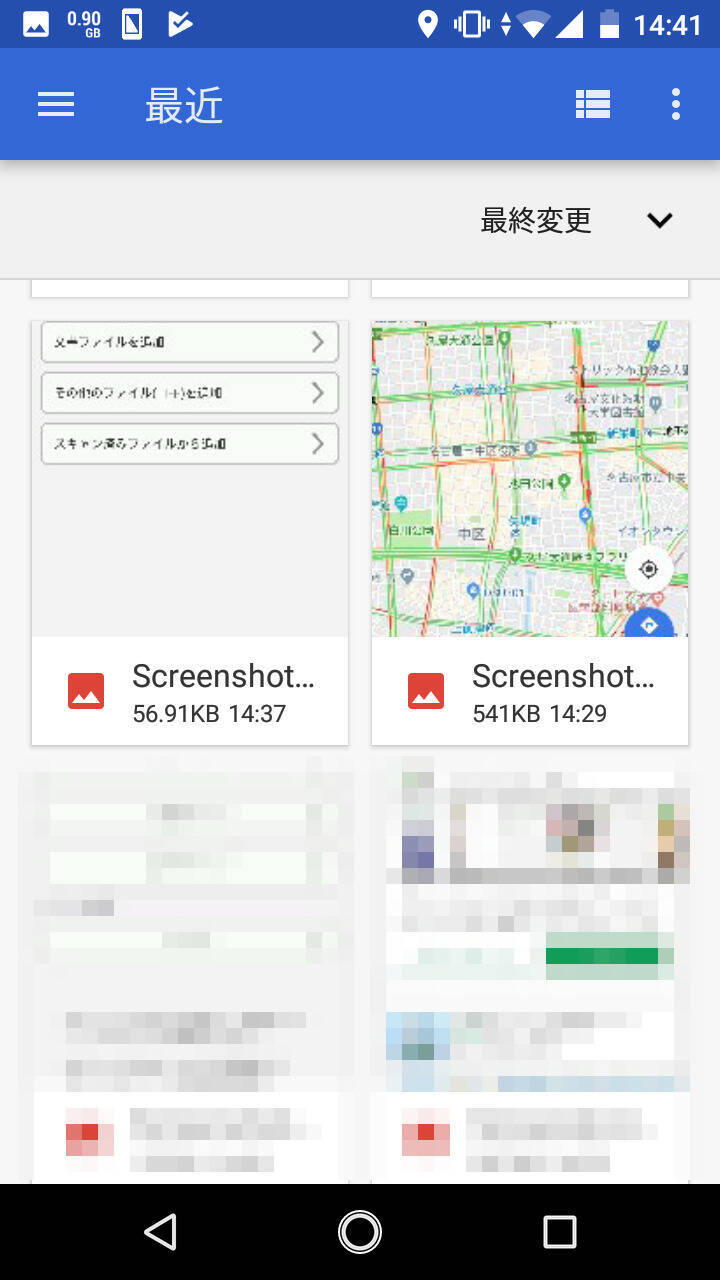Switch to list view layout
Viewport: 720px width, 1280px height.
[592, 104]
